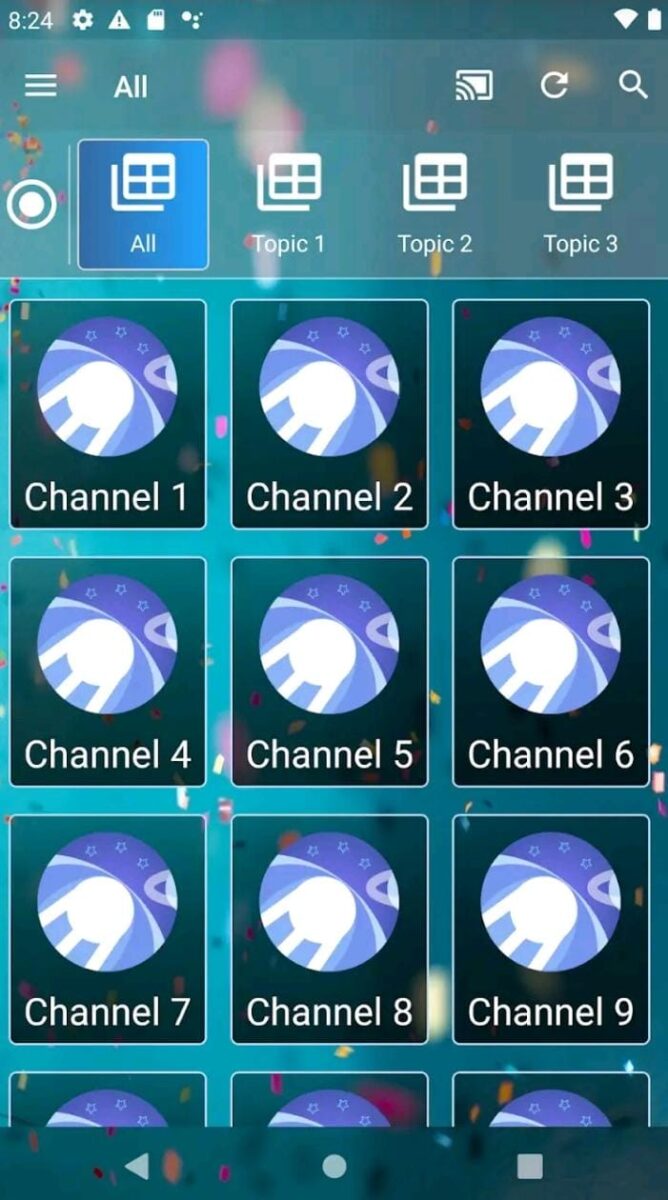668x1200 pixels.
Task: Open Channel 6
Action: (551, 671)
